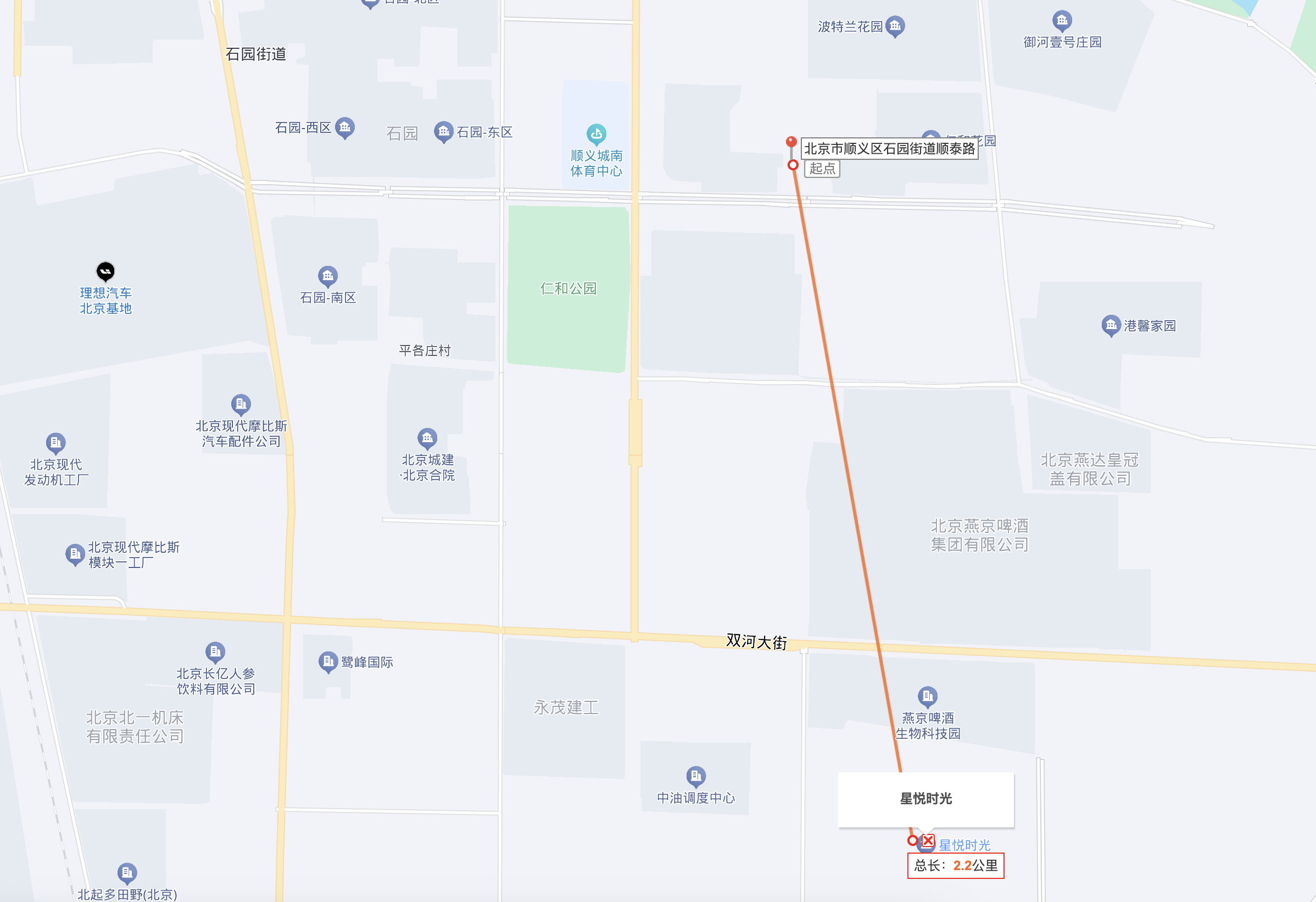Tap the red start point pin
1316x902 pixels.
[791, 142]
